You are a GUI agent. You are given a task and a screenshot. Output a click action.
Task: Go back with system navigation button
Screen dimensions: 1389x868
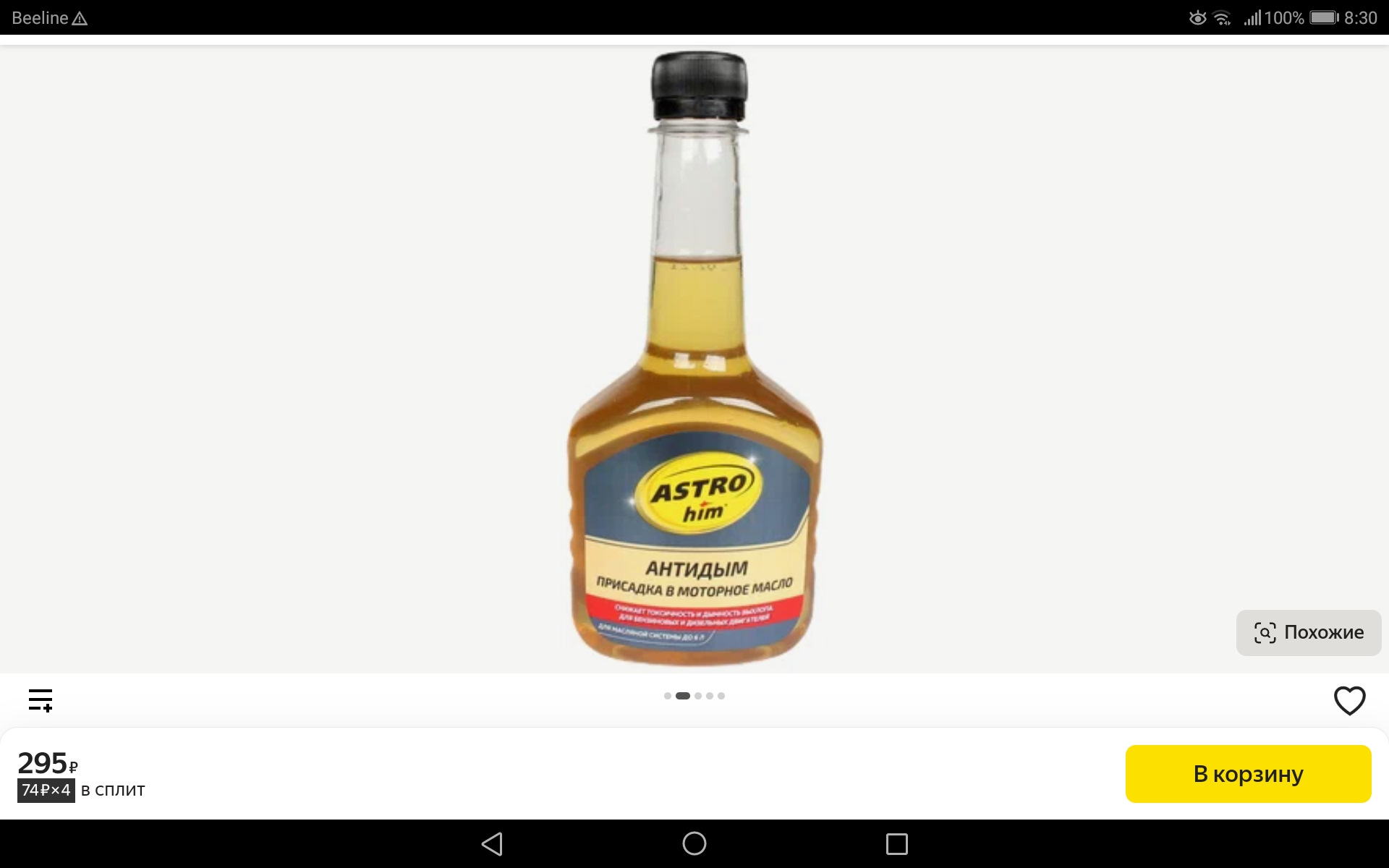coord(492,843)
